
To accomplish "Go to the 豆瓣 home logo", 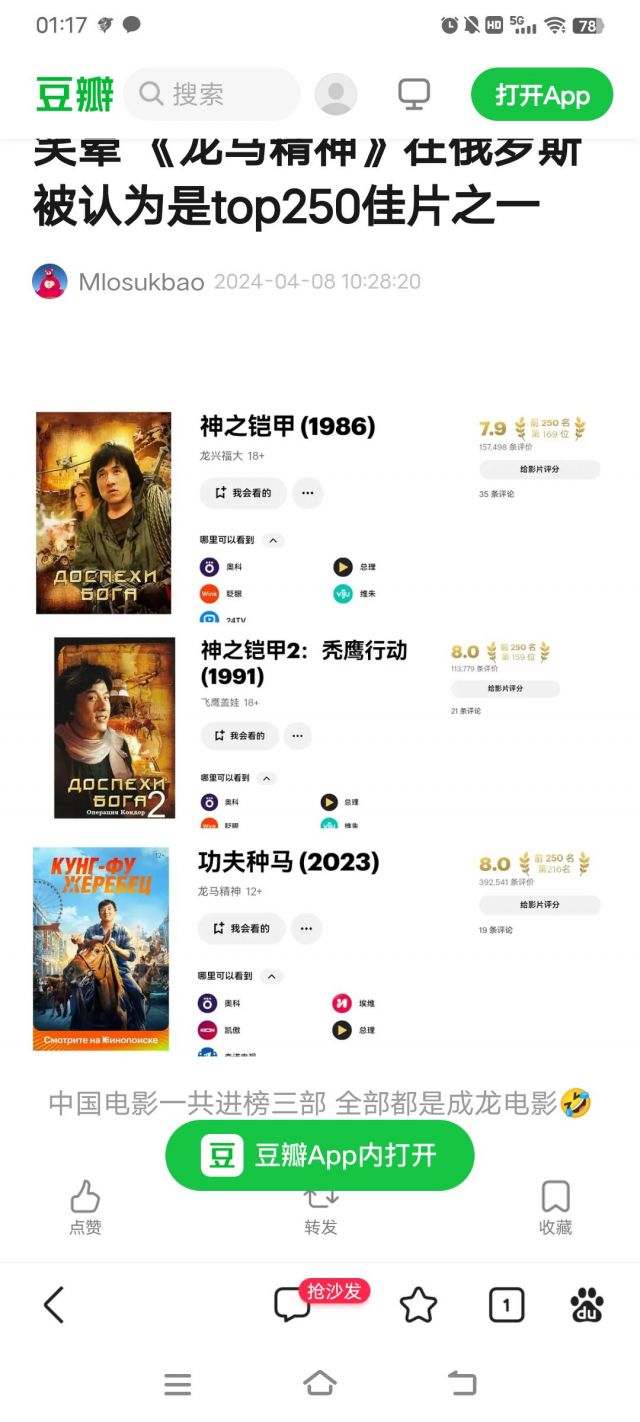I will pos(75,95).
